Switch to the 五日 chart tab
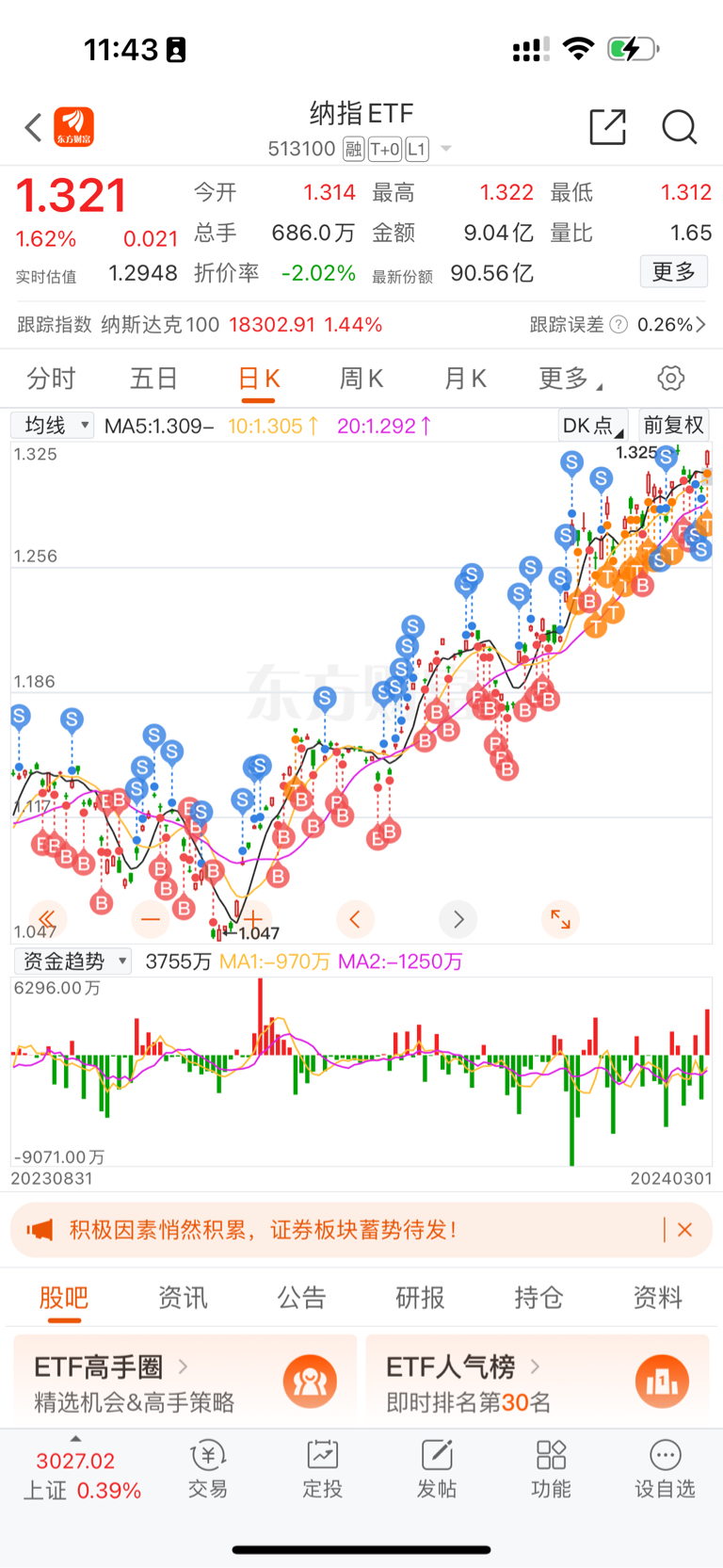Image resolution: width=723 pixels, height=1568 pixels. (153, 379)
